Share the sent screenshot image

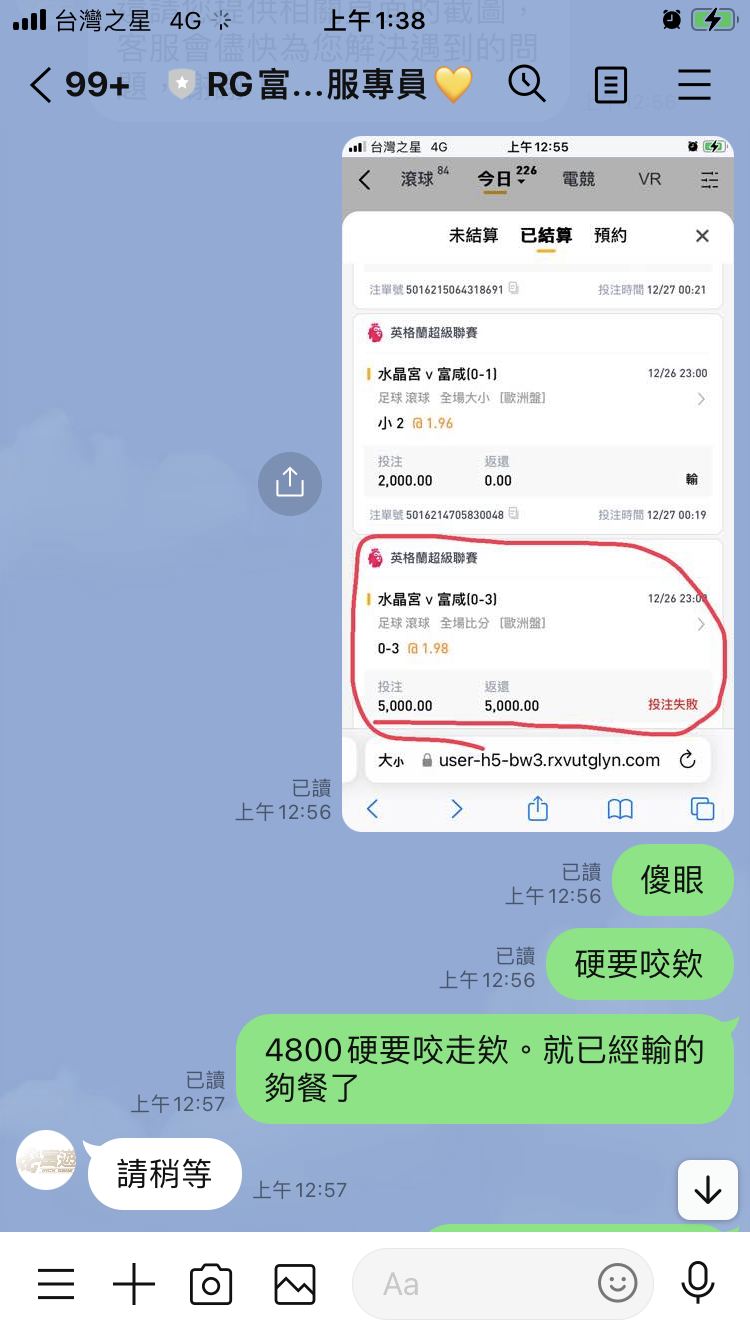tap(290, 483)
